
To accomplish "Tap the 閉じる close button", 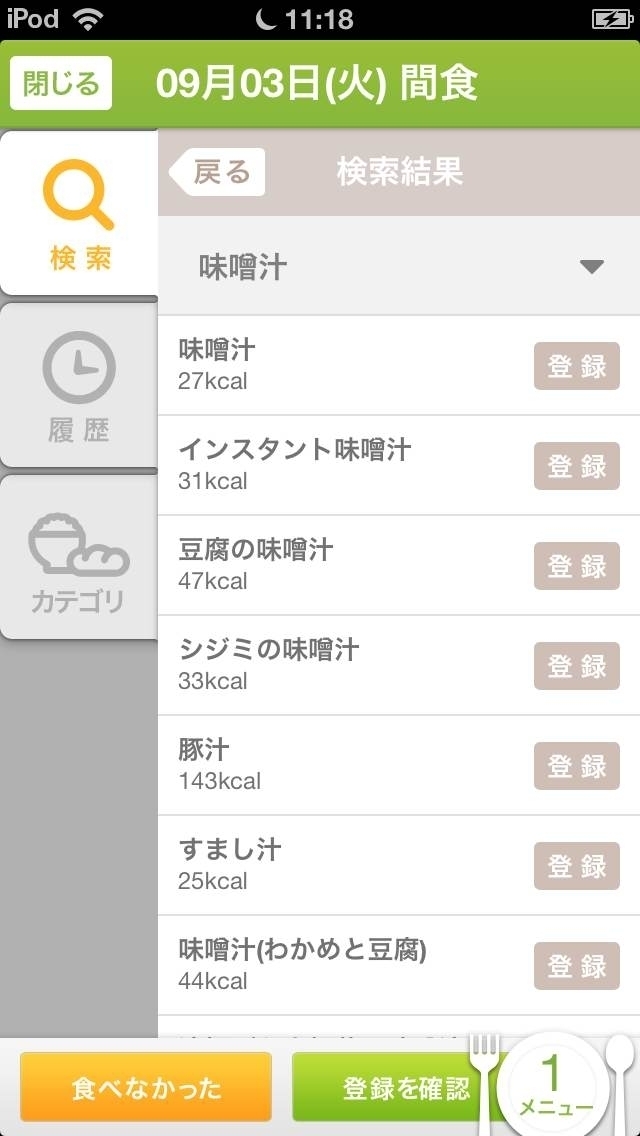I will pos(61,83).
